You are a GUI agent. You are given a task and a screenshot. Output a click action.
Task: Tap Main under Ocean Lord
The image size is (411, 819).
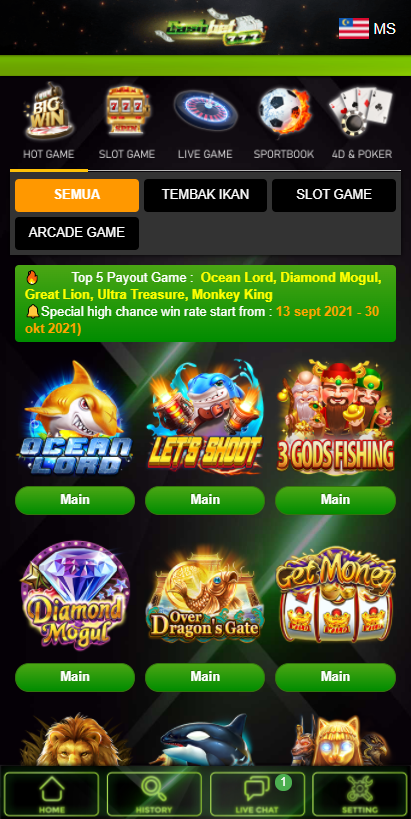[x=75, y=500]
